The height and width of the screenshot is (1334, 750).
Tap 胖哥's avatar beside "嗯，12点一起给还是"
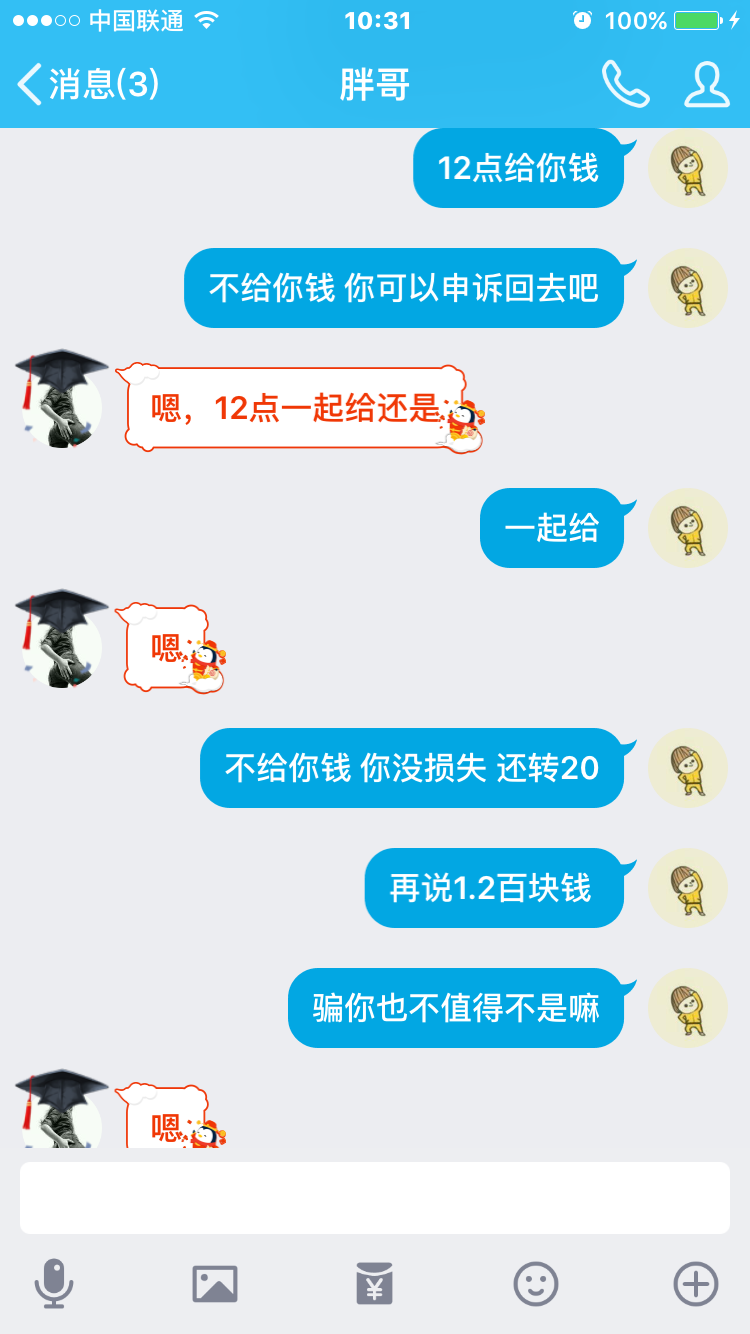pyautogui.click(x=61, y=399)
